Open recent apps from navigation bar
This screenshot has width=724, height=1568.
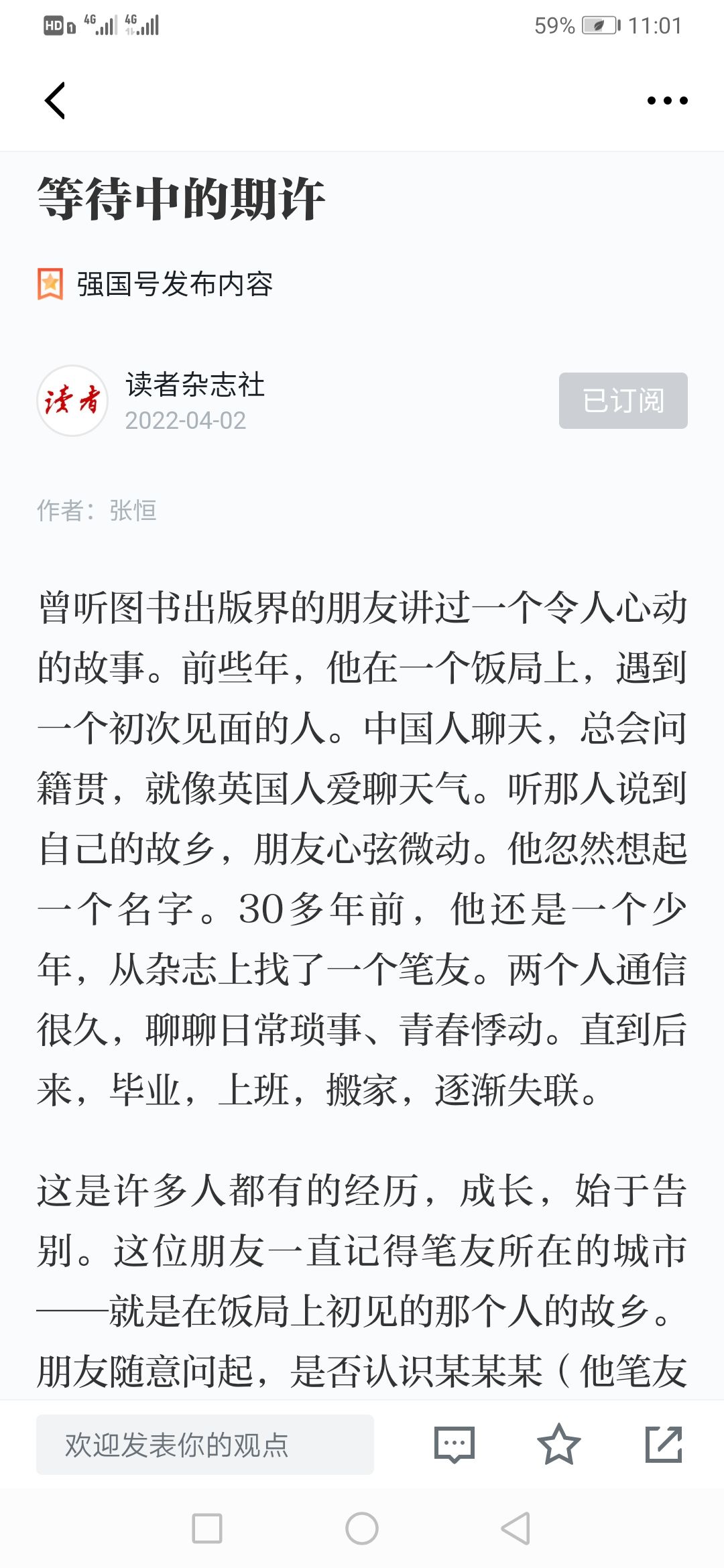207,1528
